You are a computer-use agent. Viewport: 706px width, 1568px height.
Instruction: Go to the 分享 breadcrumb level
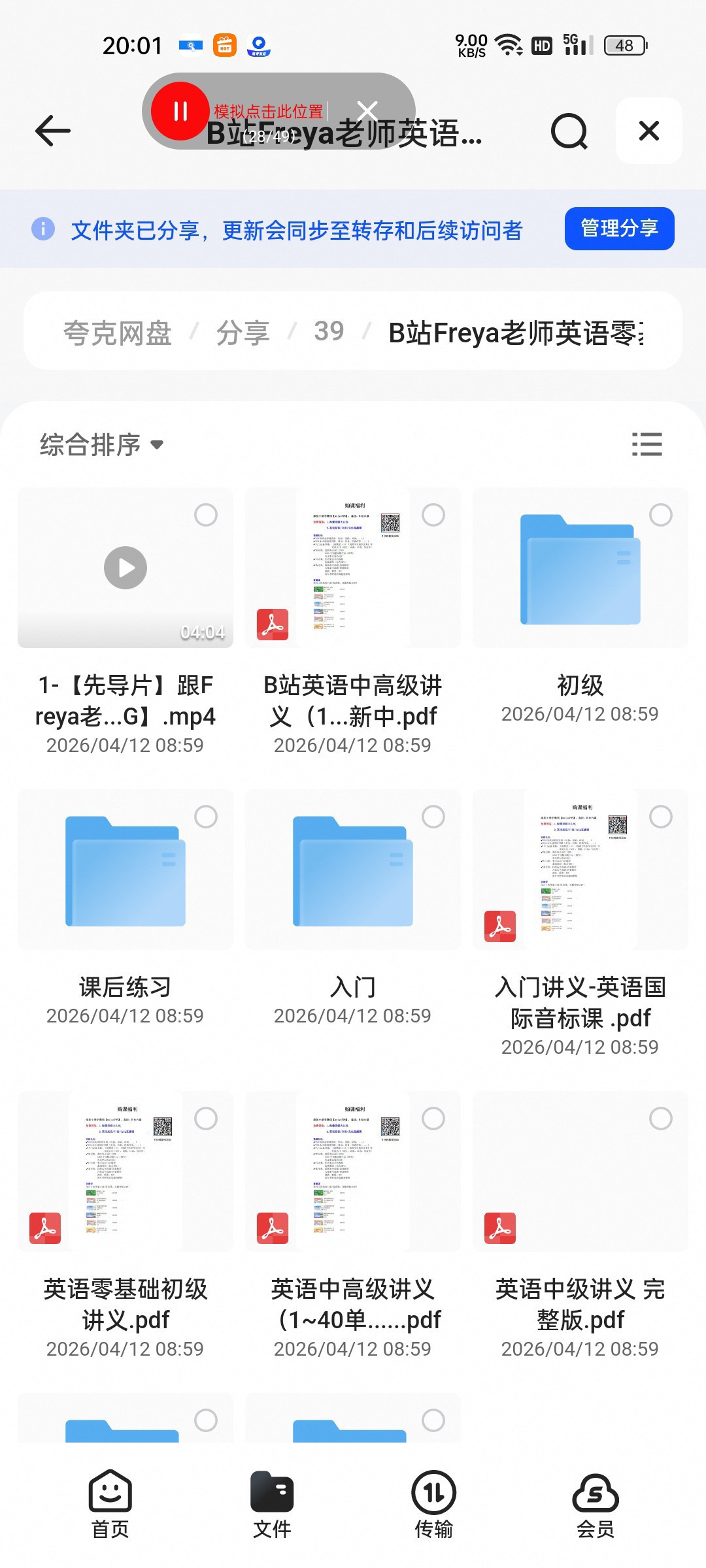coord(243,333)
